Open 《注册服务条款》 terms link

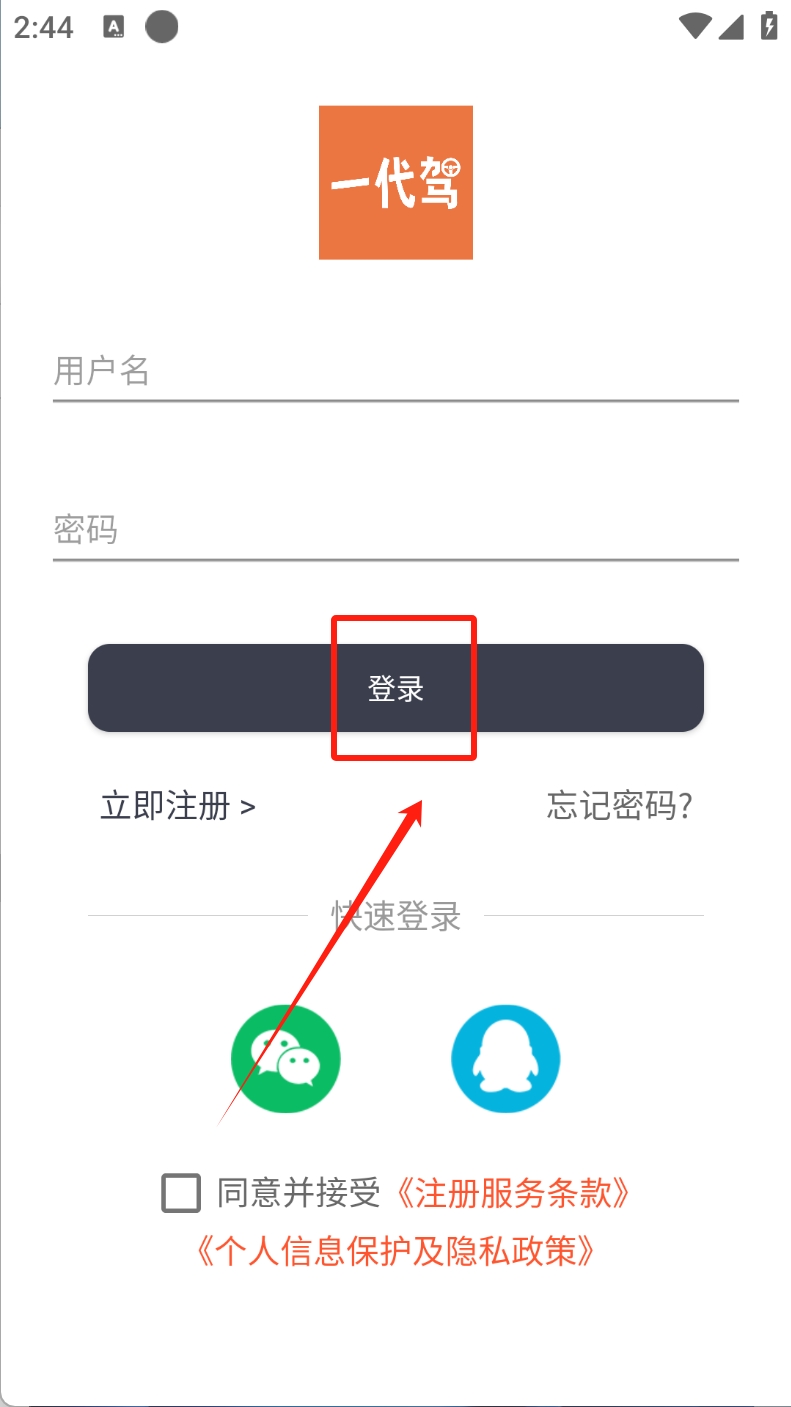[512, 1193]
